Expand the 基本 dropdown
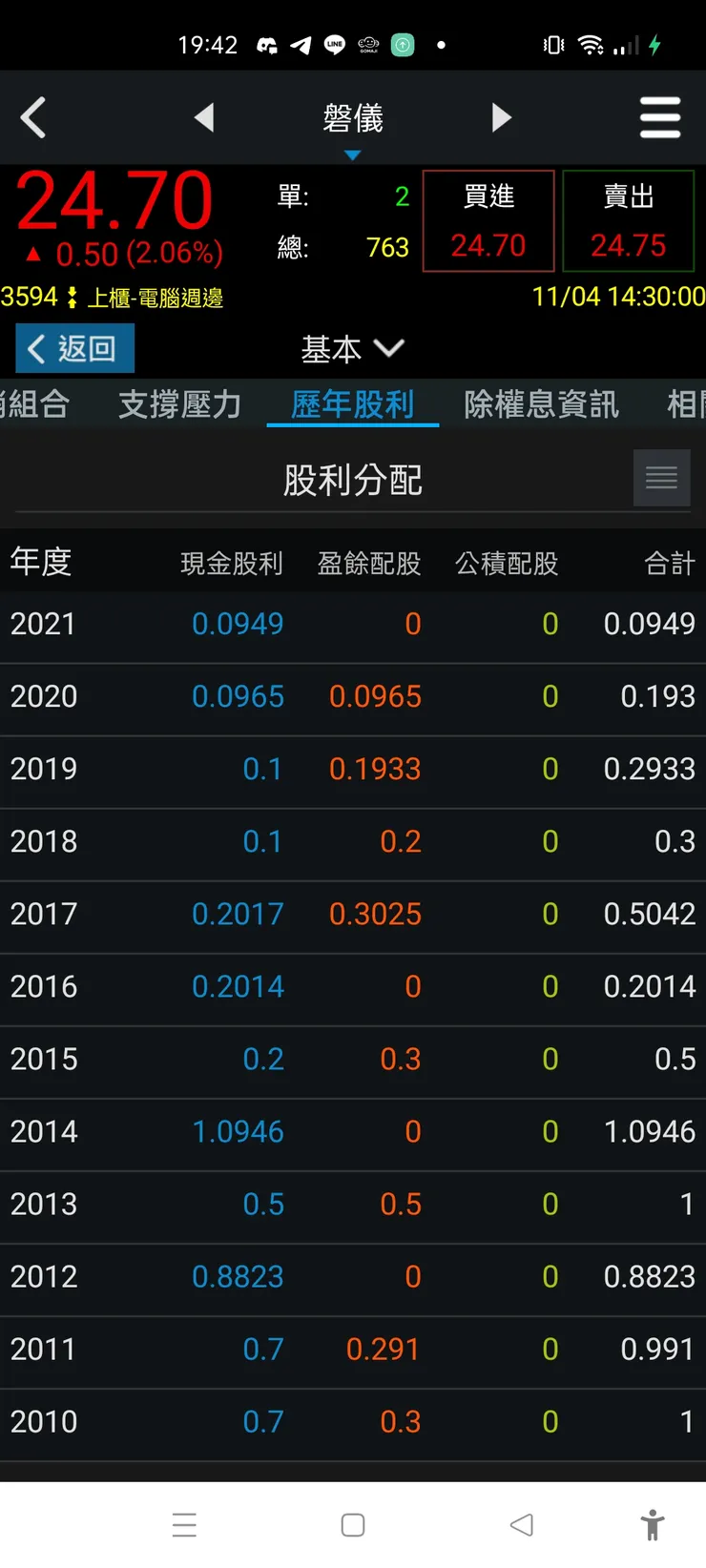The width and height of the screenshot is (706, 1568). pos(353,349)
